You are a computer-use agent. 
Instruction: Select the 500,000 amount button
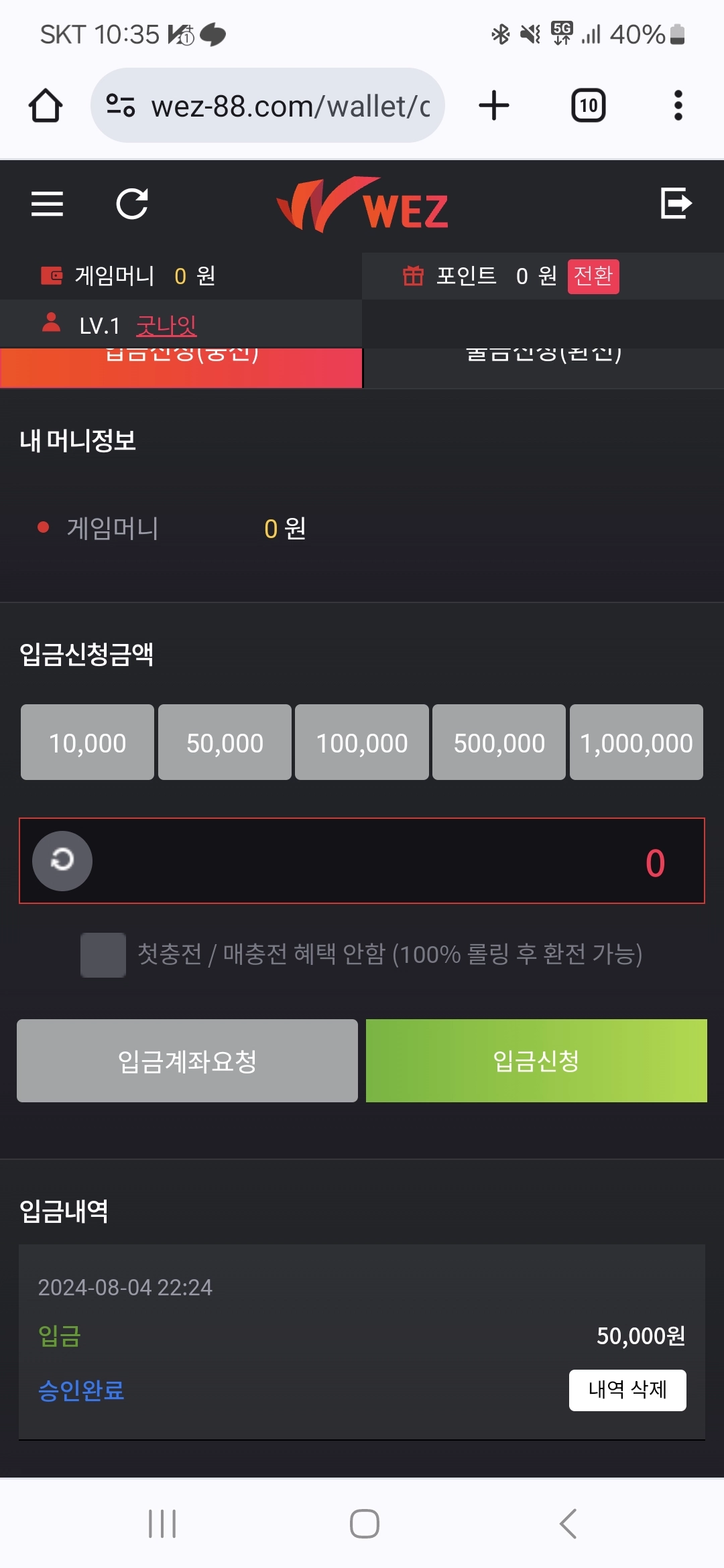click(499, 742)
